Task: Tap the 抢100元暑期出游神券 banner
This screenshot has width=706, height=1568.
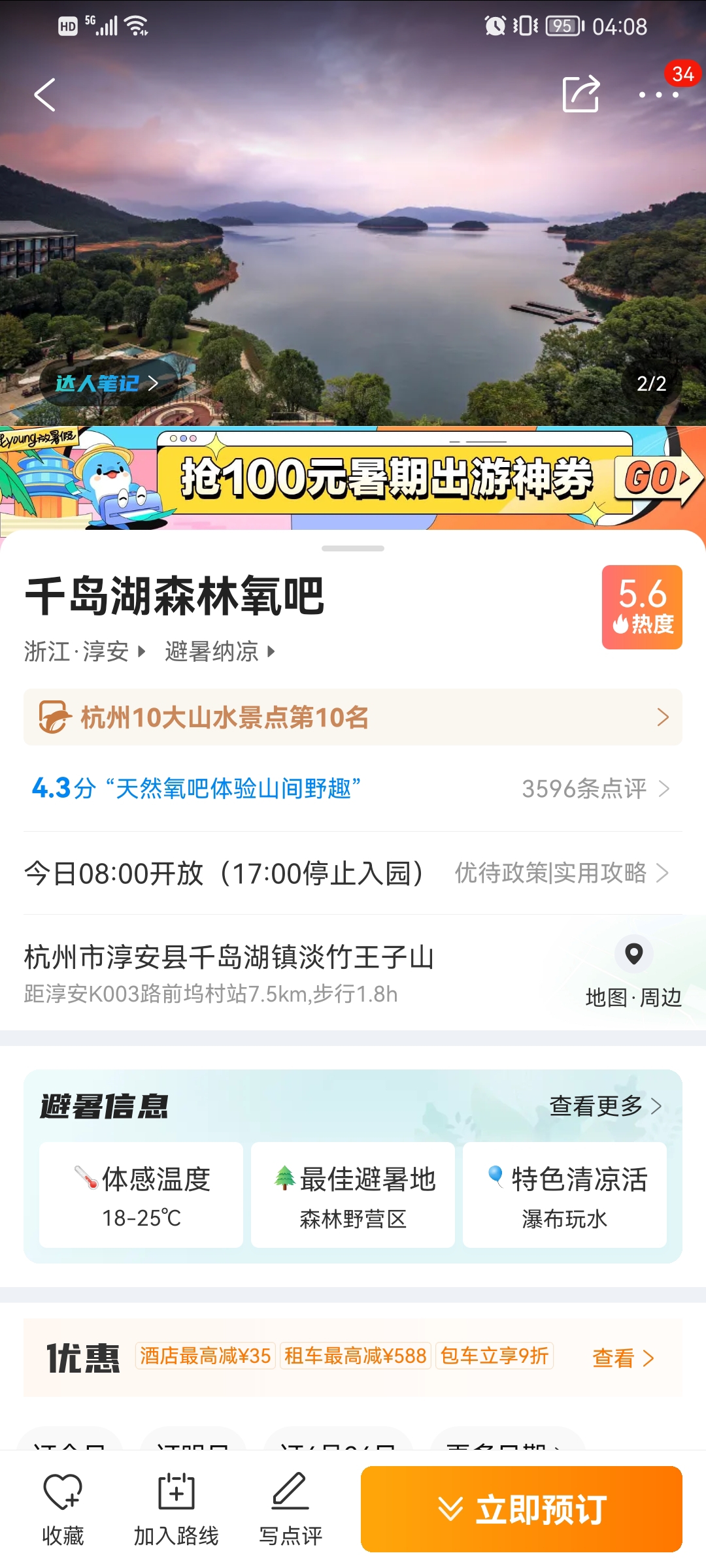Action: coord(386,478)
